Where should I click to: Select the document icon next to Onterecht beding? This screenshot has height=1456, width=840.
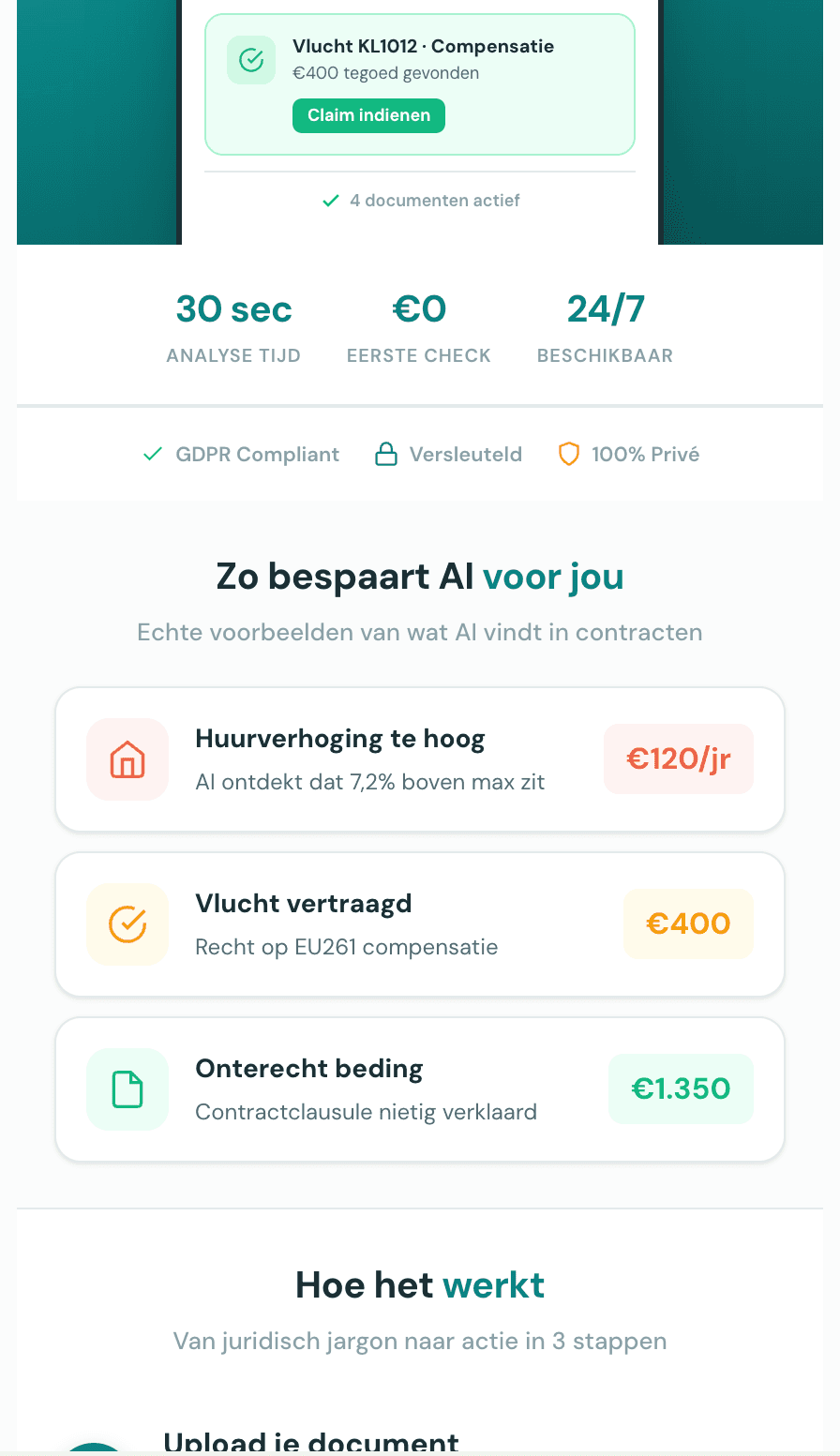click(x=127, y=1088)
